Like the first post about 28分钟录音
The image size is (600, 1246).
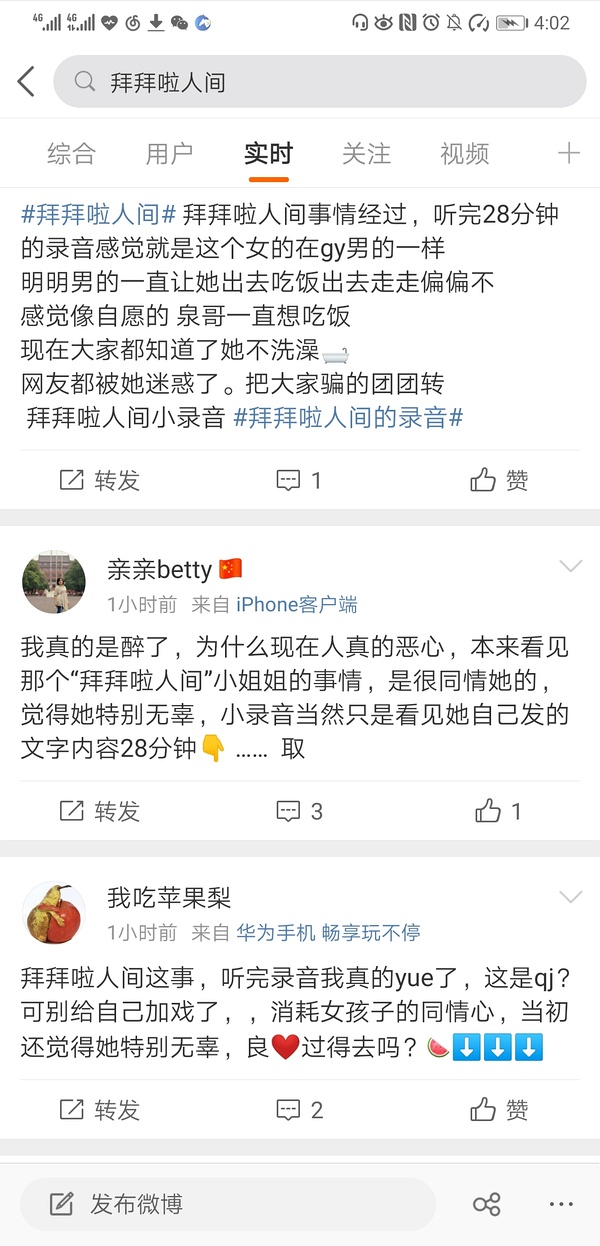tap(499, 480)
